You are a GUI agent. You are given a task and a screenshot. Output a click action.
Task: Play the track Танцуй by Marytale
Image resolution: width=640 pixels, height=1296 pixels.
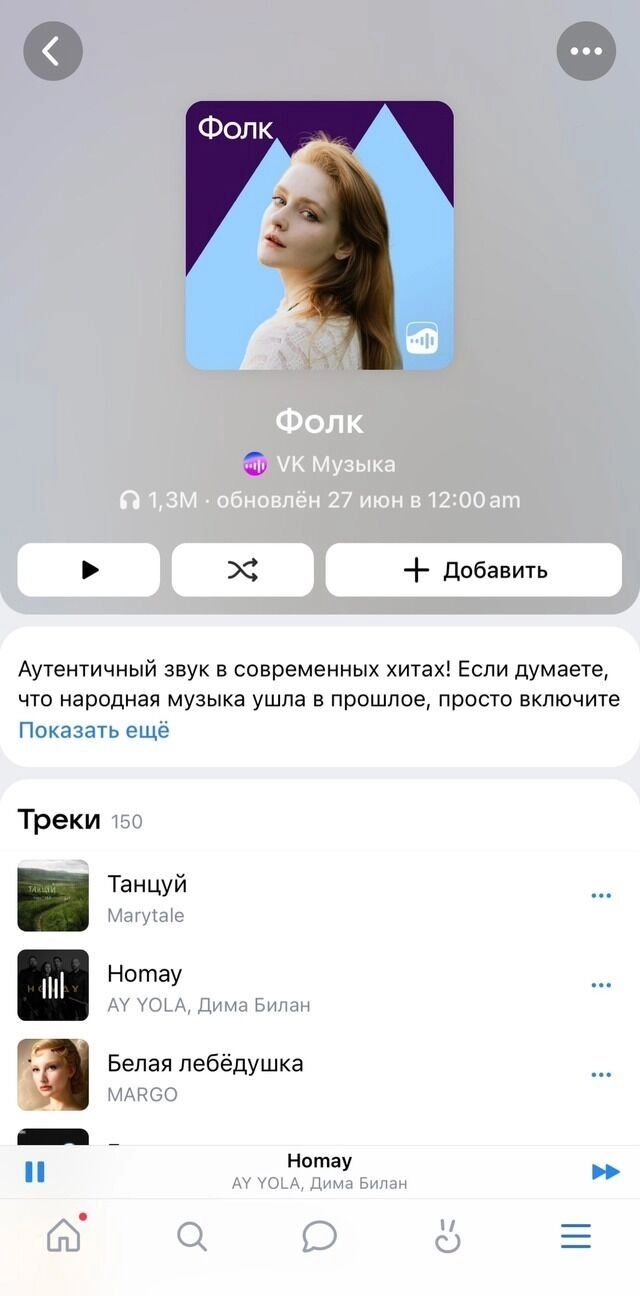147,897
